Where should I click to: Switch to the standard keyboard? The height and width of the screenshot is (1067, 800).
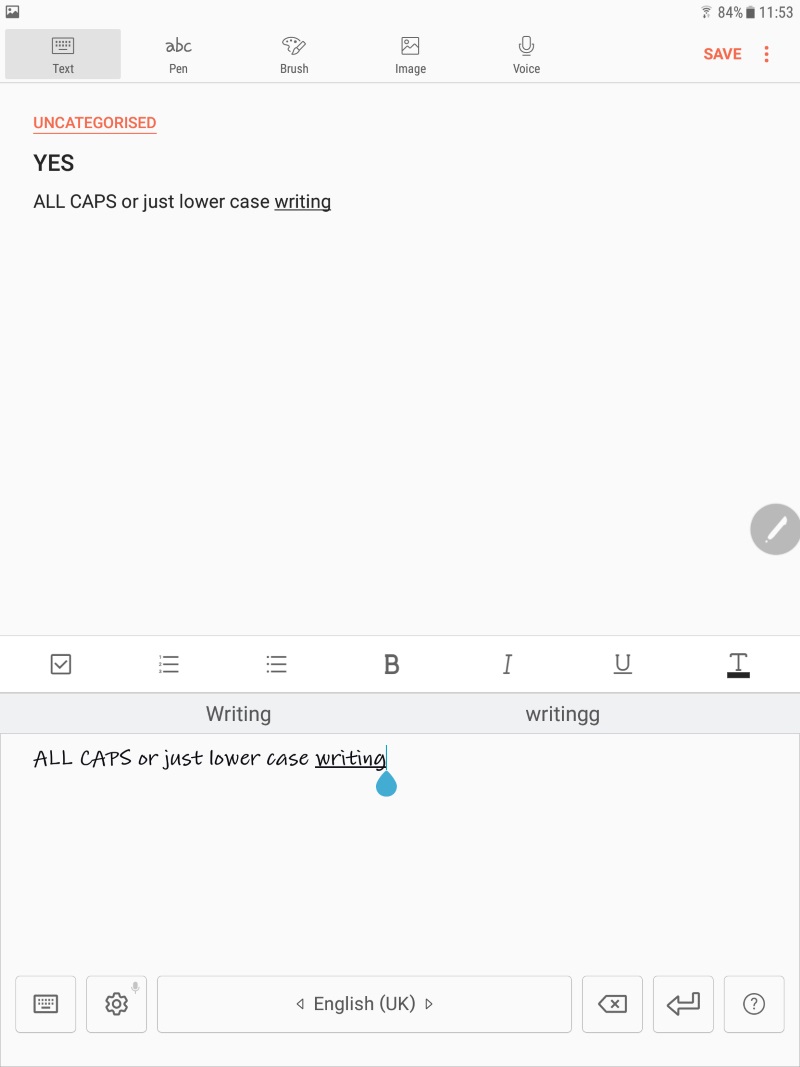click(x=46, y=1004)
